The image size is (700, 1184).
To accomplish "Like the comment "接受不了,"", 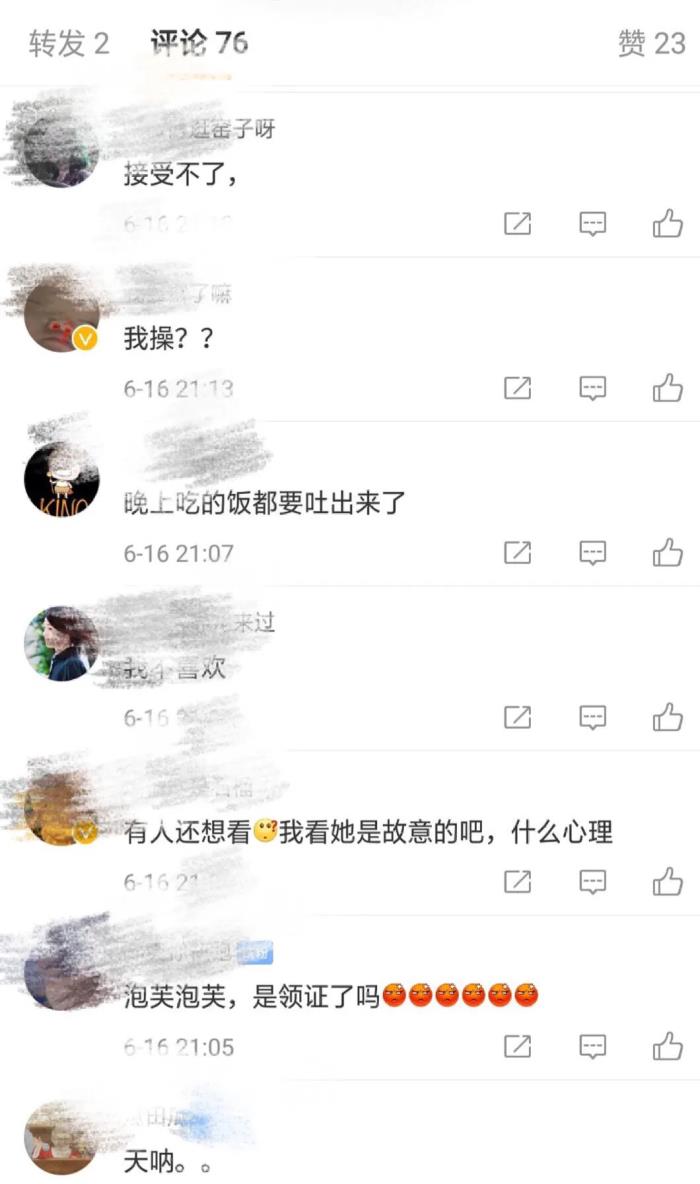I will pyautogui.click(x=667, y=224).
